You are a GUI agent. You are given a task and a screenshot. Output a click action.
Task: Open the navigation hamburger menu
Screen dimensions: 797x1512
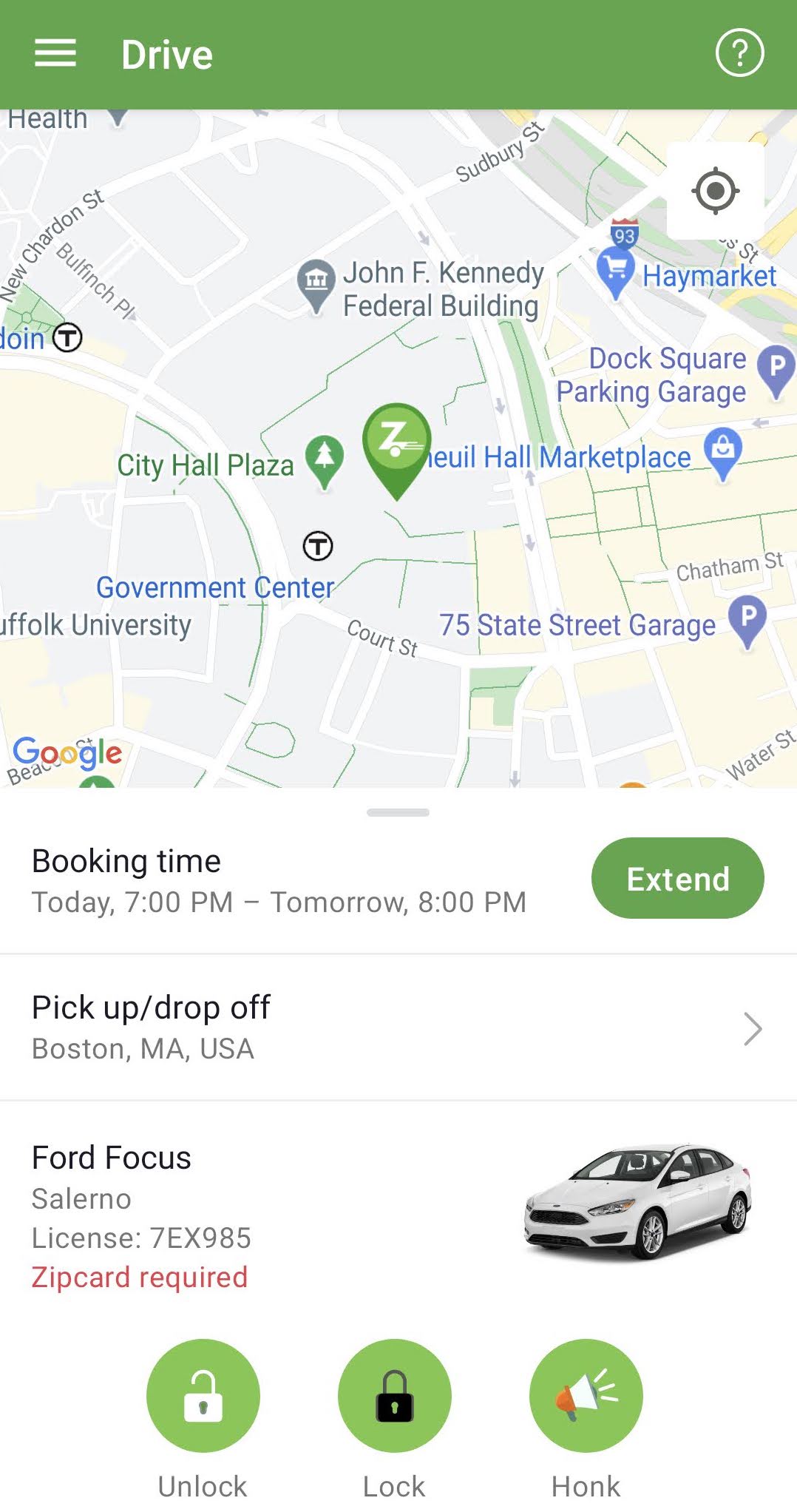coord(54,53)
